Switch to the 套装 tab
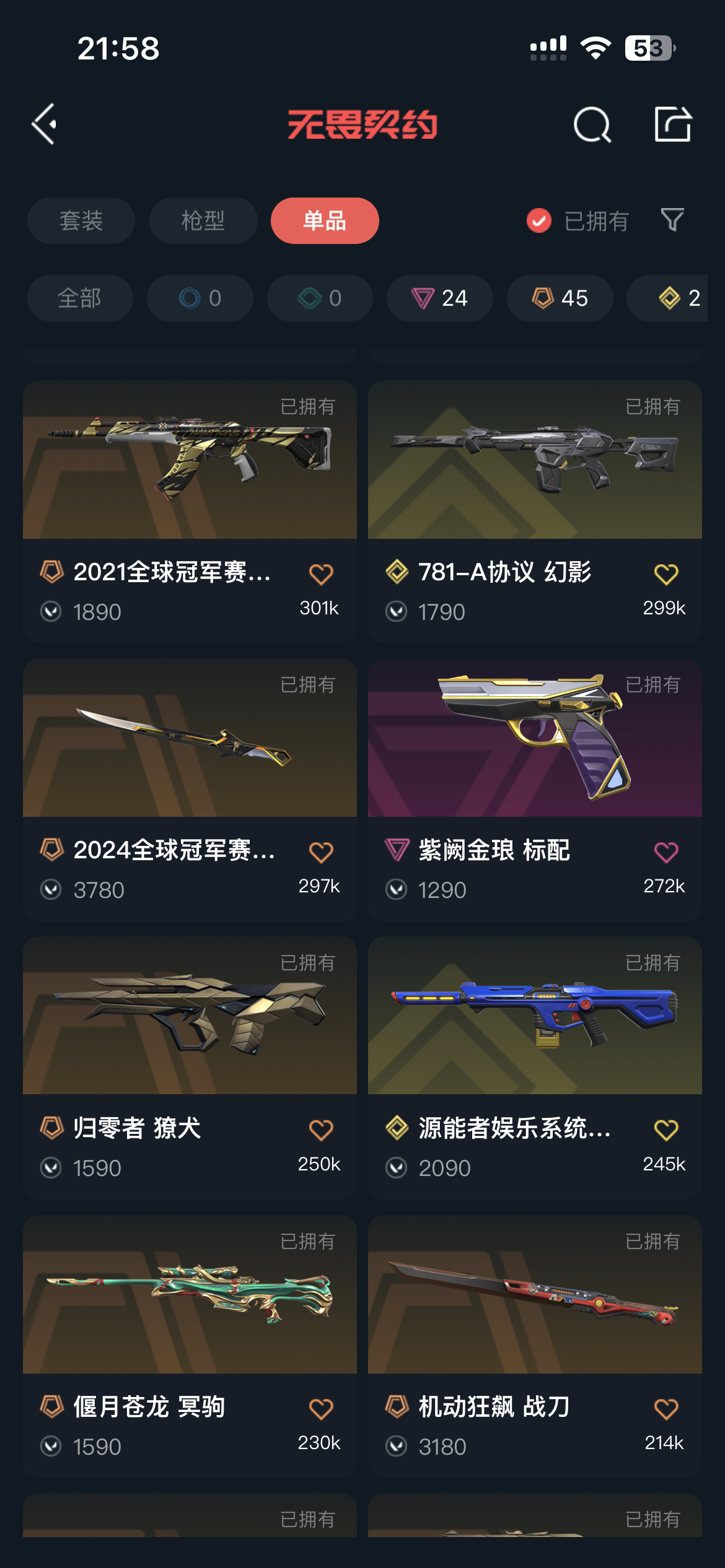 [x=81, y=220]
